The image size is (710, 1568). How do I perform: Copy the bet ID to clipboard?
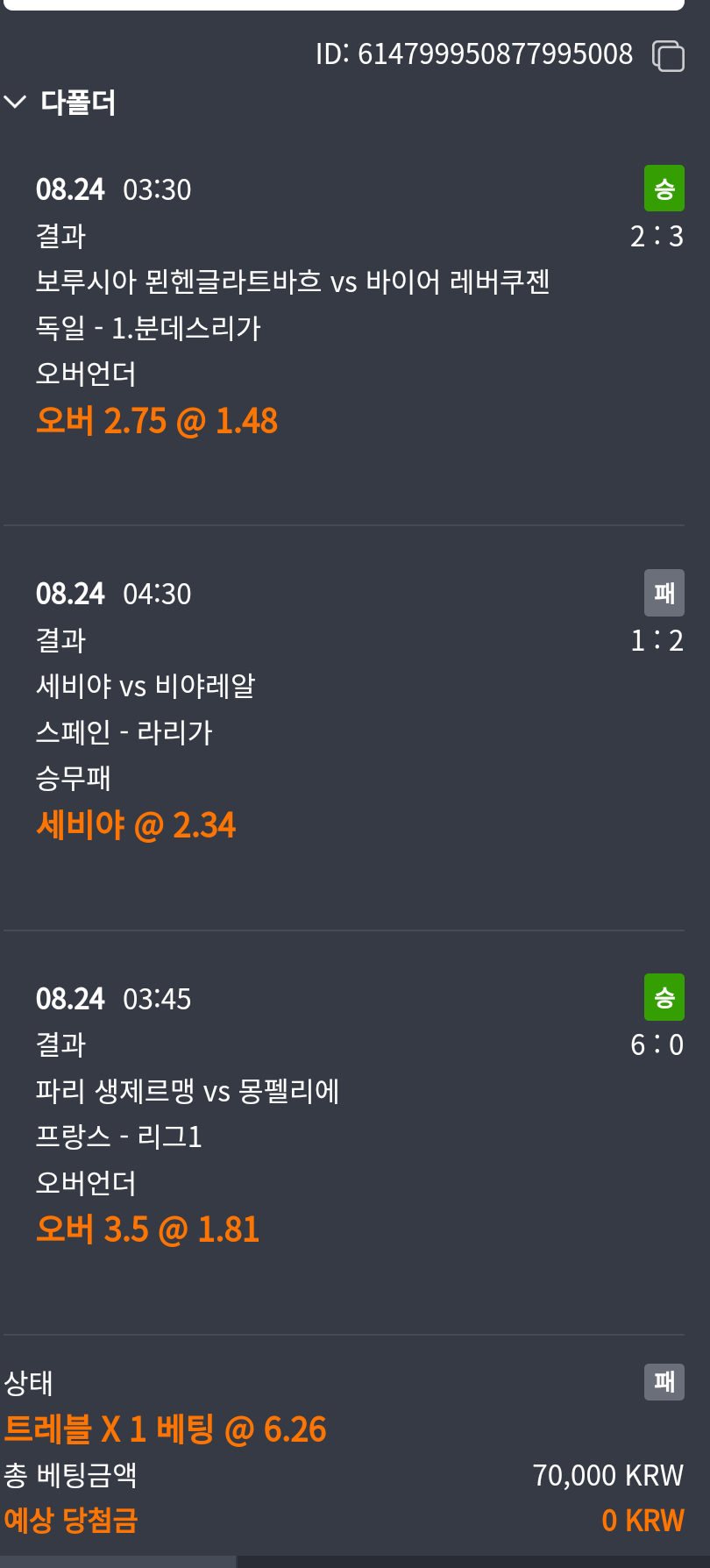click(x=668, y=55)
